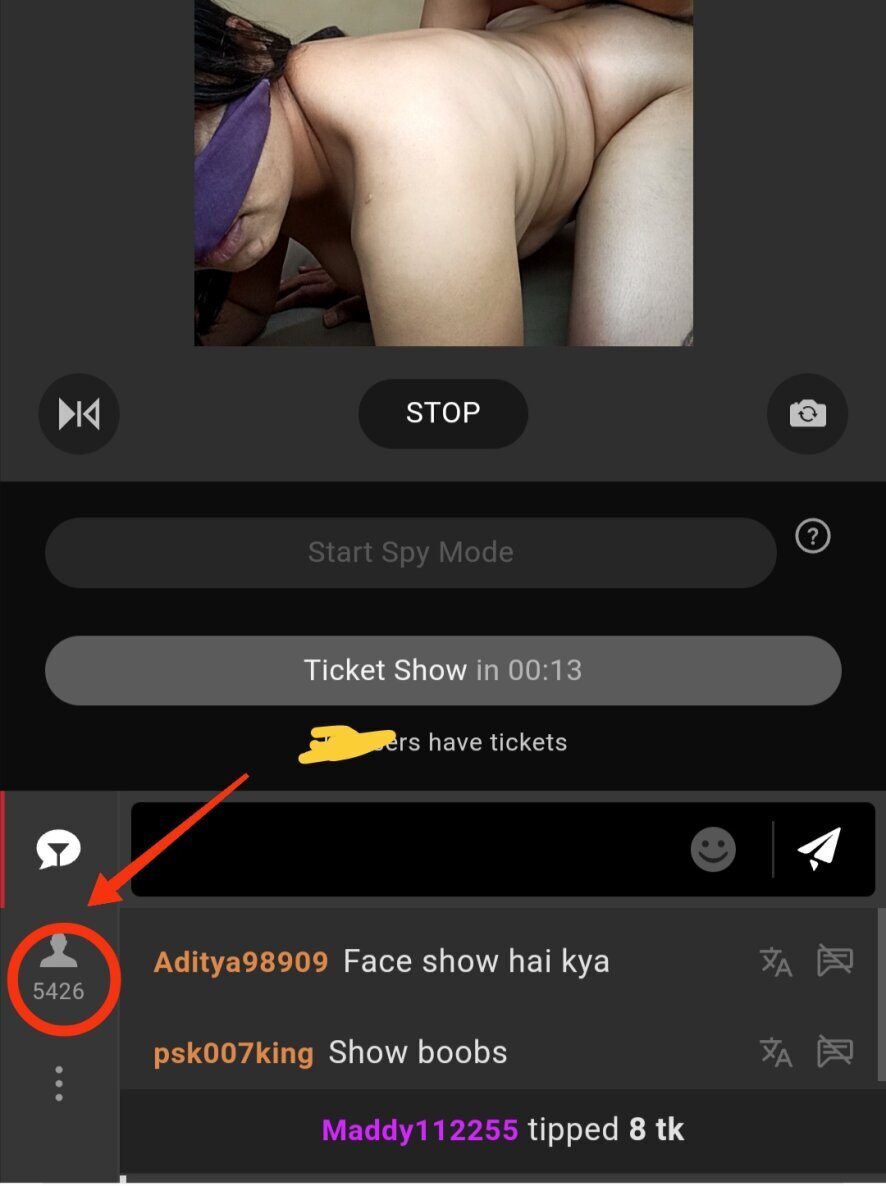Mute Aditya98909 in chat
The height and width of the screenshot is (1186, 886).
(835, 962)
